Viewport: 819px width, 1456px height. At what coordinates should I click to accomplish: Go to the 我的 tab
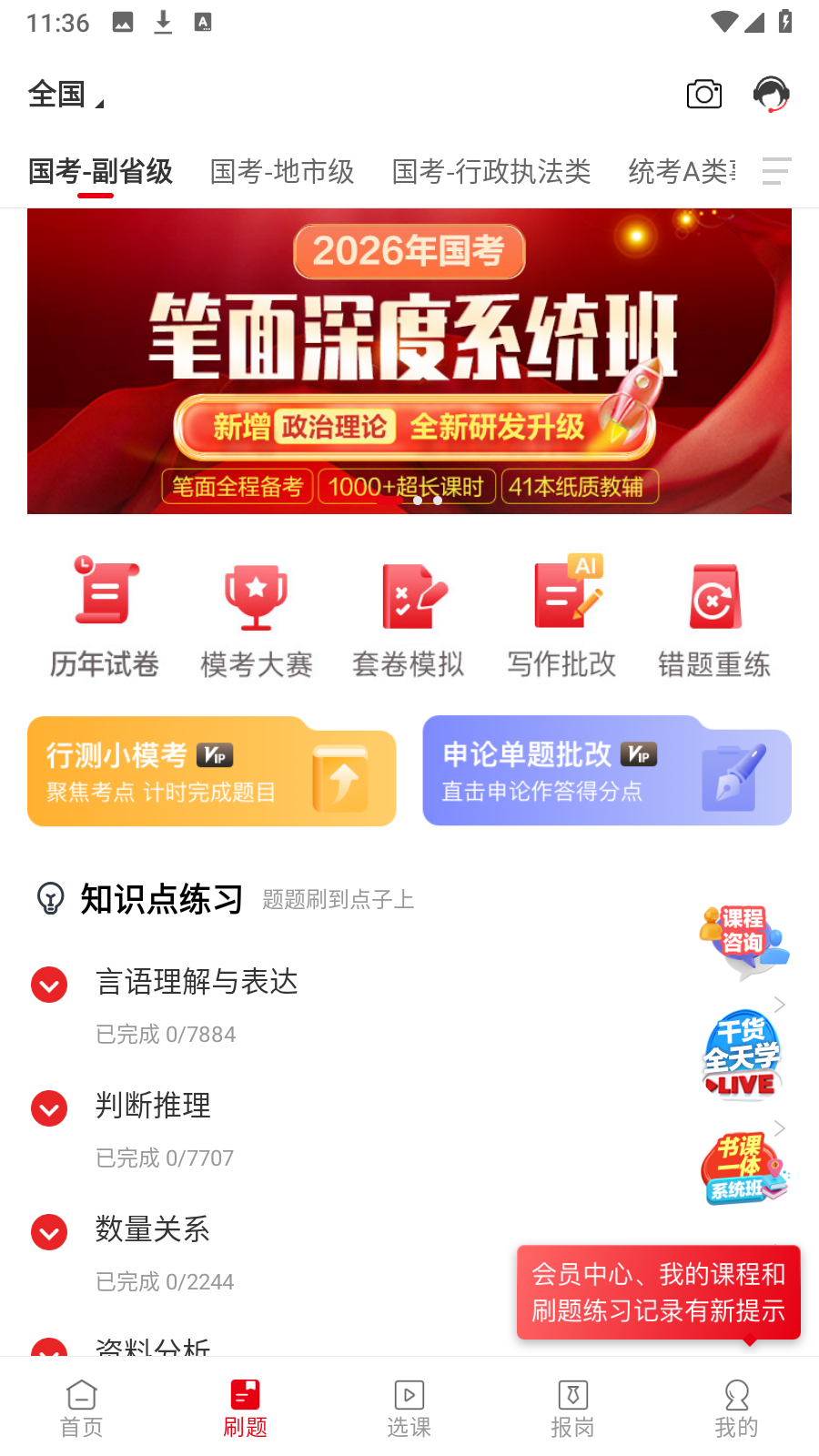[736, 1408]
